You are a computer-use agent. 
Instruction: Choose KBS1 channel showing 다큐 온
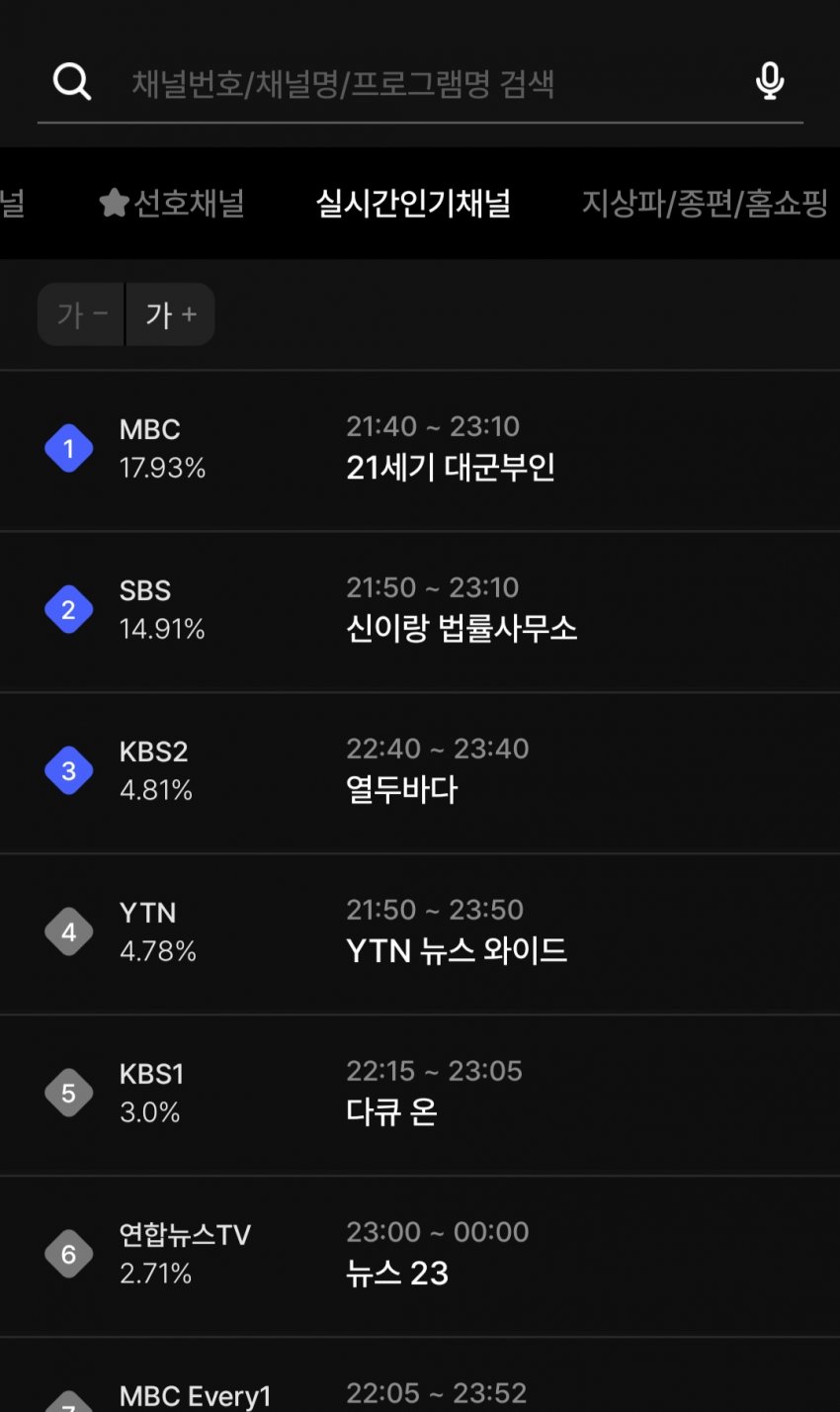420,1096
